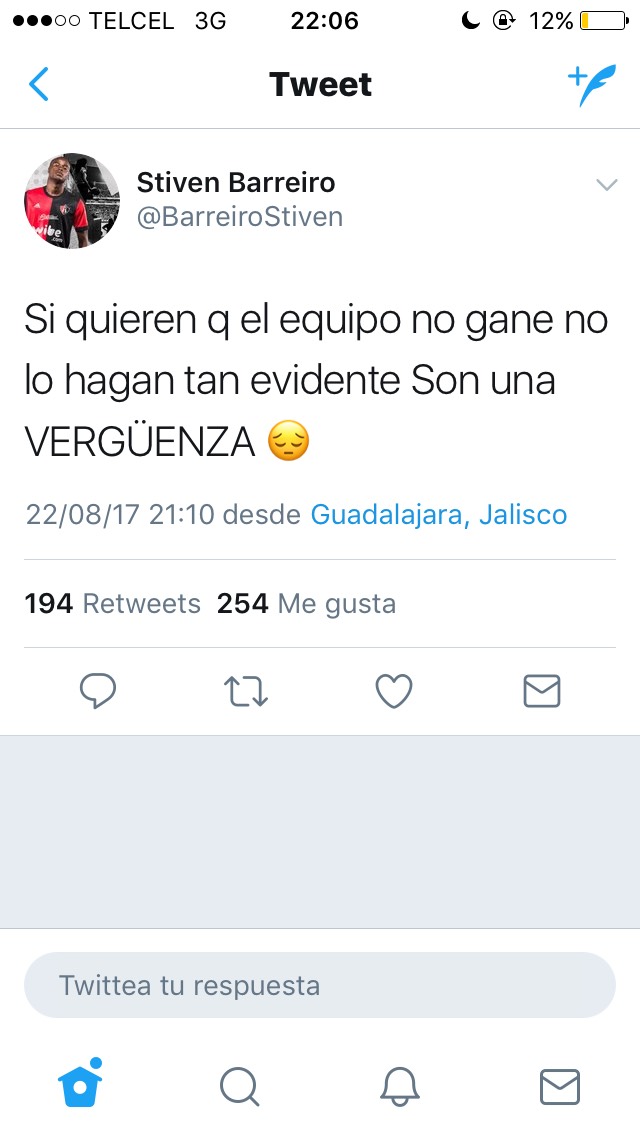Image resolution: width=640 pixels, height=1136 pixels.
Task: Share tweet via direct message envelope
Action: pos(542,690)
